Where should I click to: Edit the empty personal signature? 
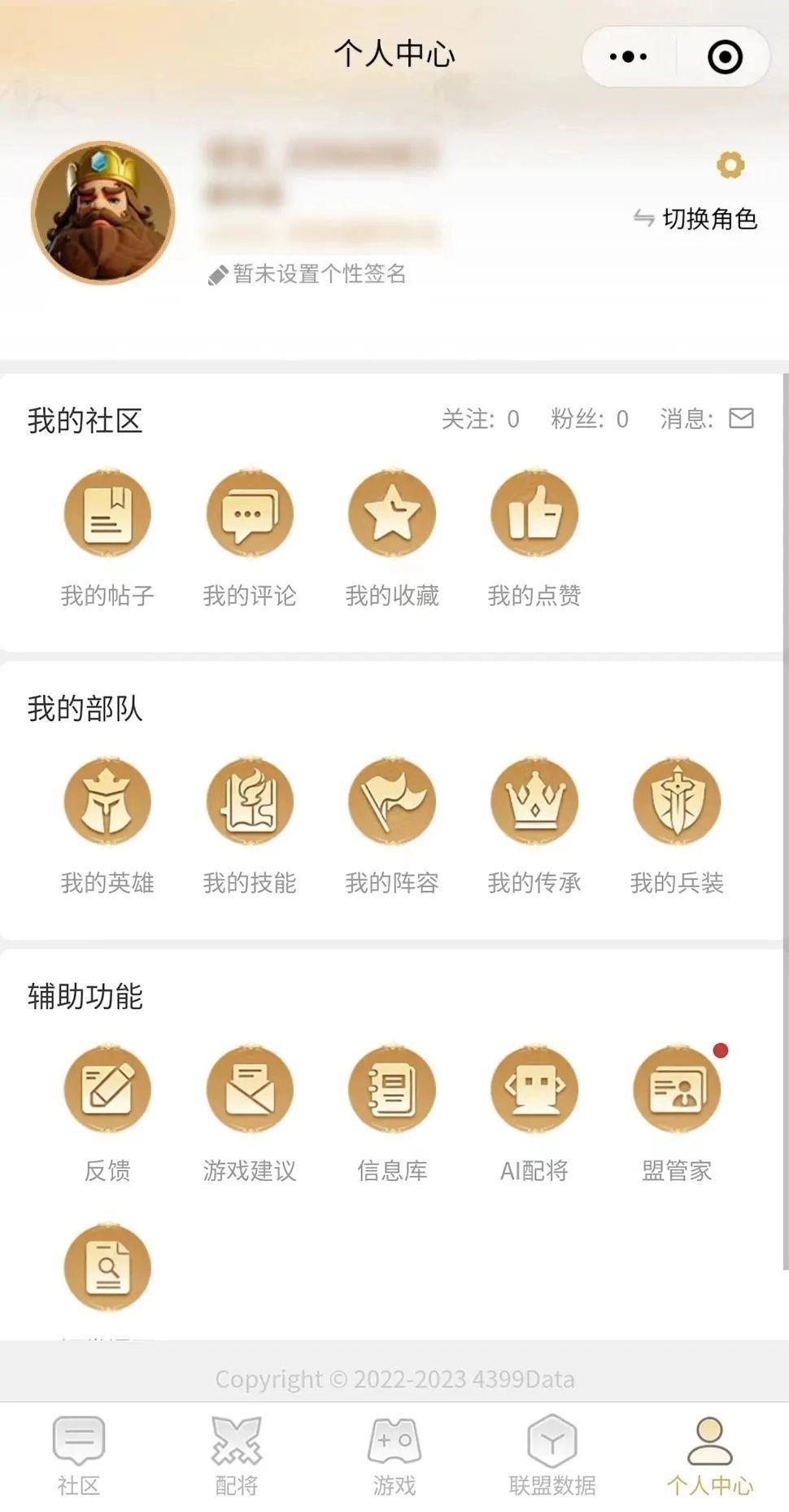tap(309, 276)
